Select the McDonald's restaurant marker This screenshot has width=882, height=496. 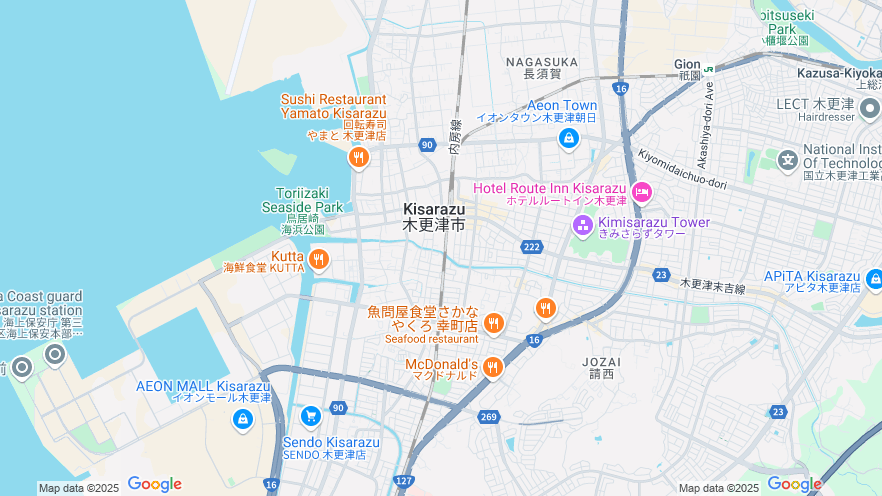pyautogui.click(x=491, y=368)
